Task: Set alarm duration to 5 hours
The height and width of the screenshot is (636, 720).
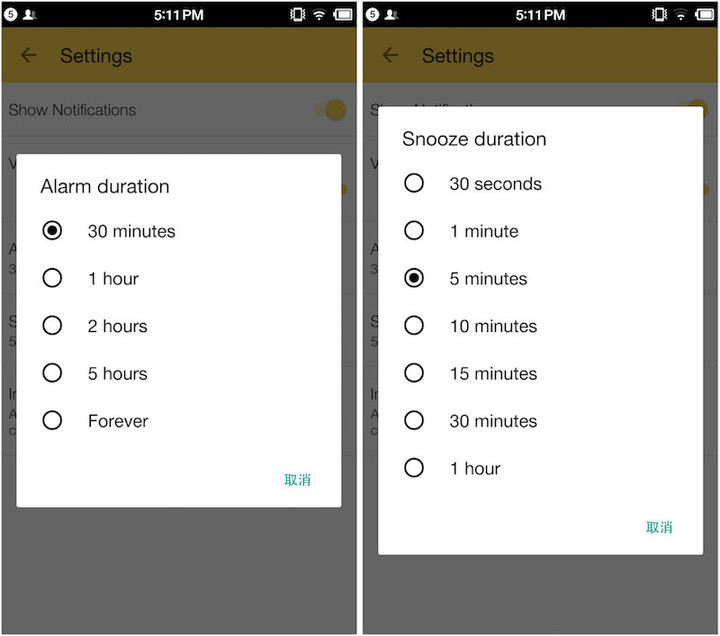Action: 53,374
